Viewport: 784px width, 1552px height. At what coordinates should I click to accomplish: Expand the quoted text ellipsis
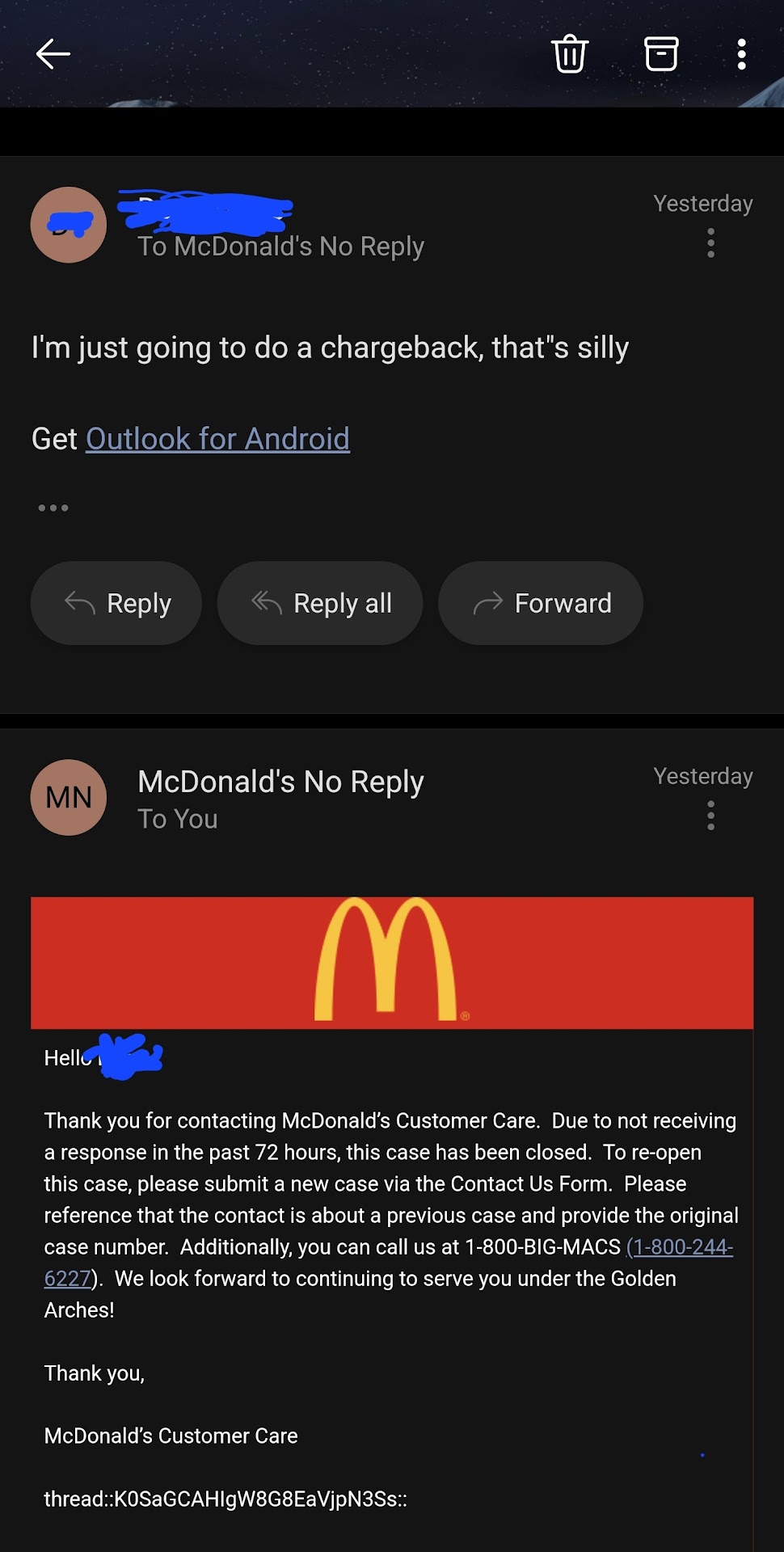pos(53,508)
